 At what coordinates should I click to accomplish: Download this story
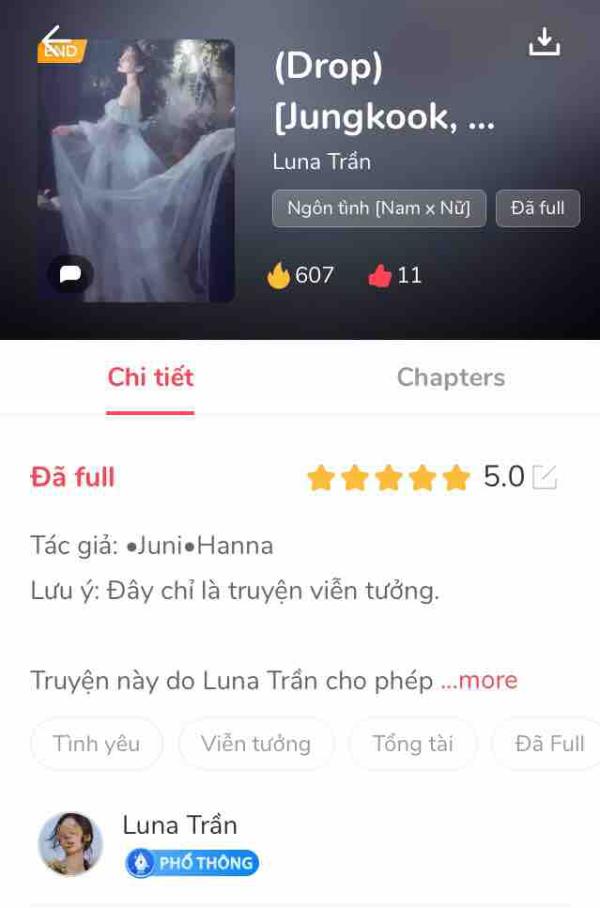(544, 41)
